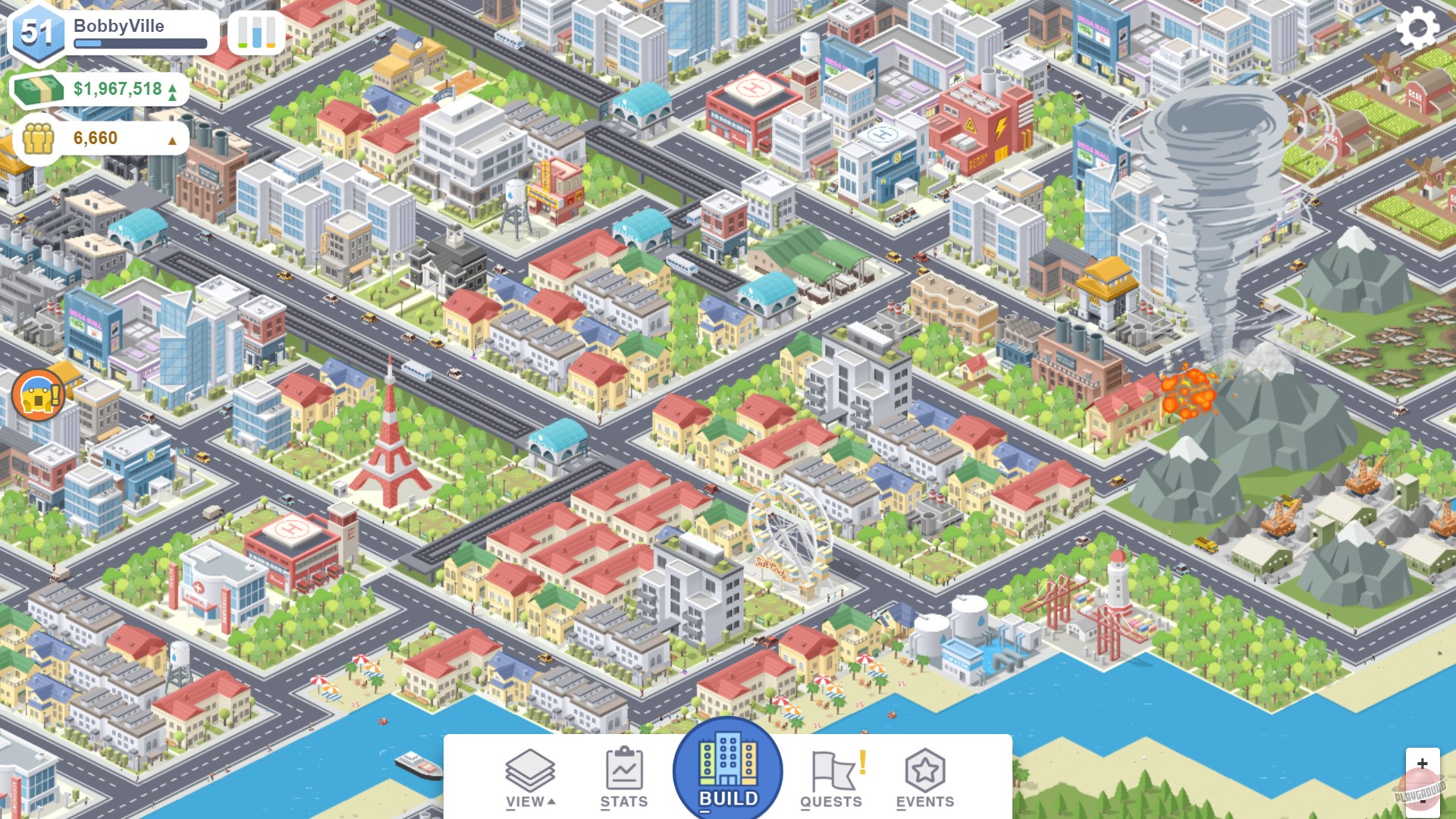Screen dimensions: 1456x819
Task: Open the BobbyVille level panel
Action: (x=114, y=33)
